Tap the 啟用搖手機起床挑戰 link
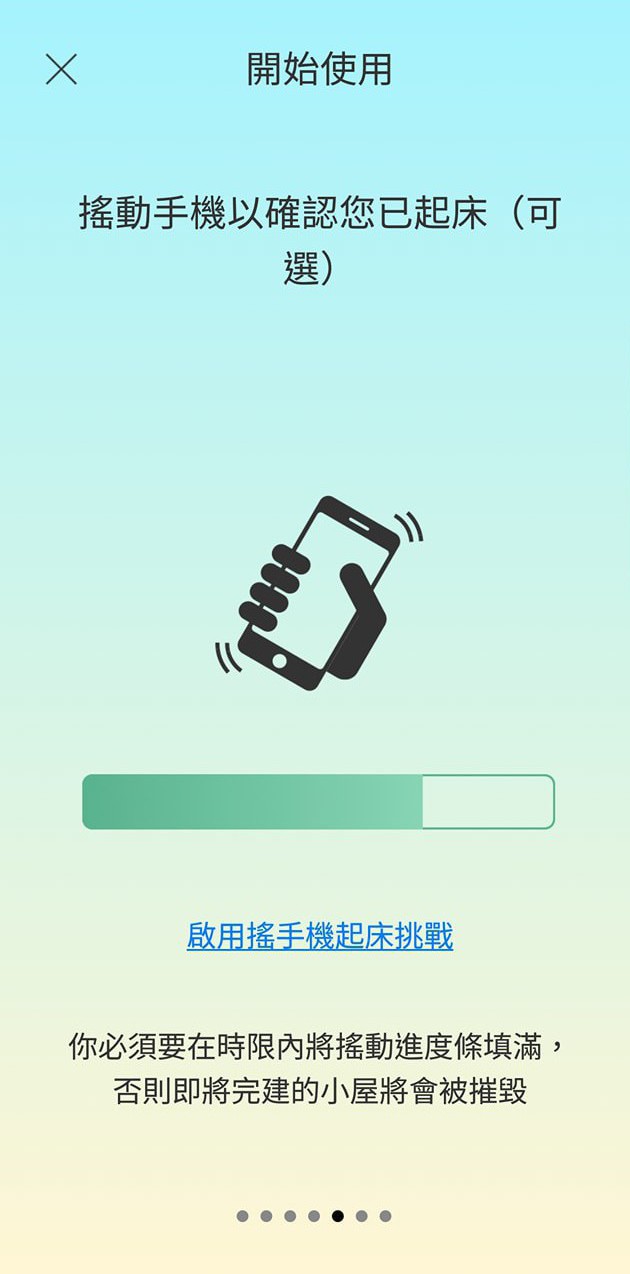630x1274 pixels. click(320, 936)
